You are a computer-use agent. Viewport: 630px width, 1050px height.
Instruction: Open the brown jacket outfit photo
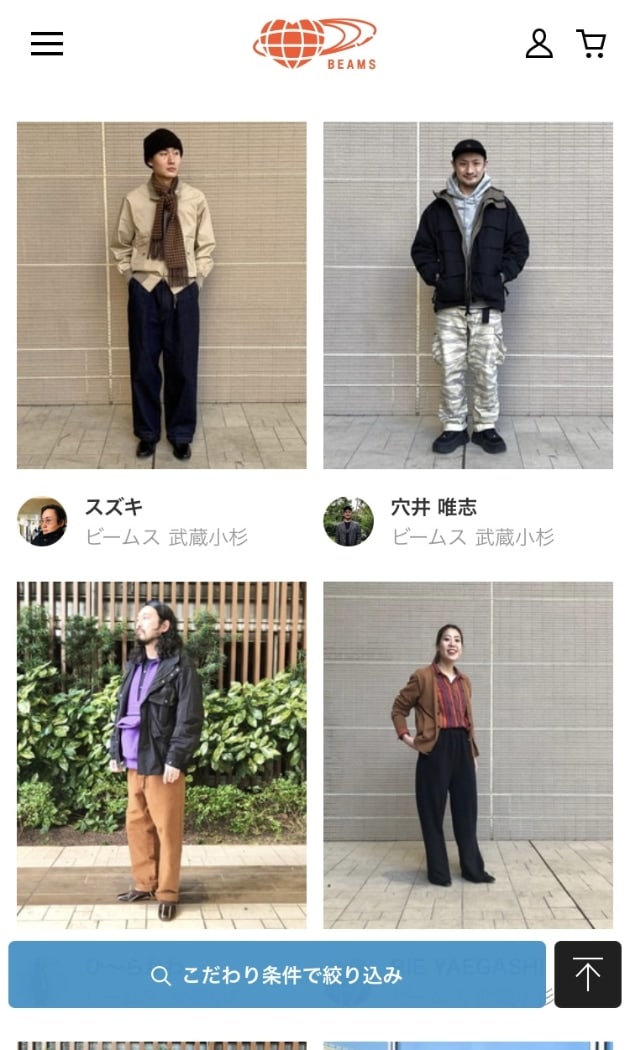tap(468, 755)
